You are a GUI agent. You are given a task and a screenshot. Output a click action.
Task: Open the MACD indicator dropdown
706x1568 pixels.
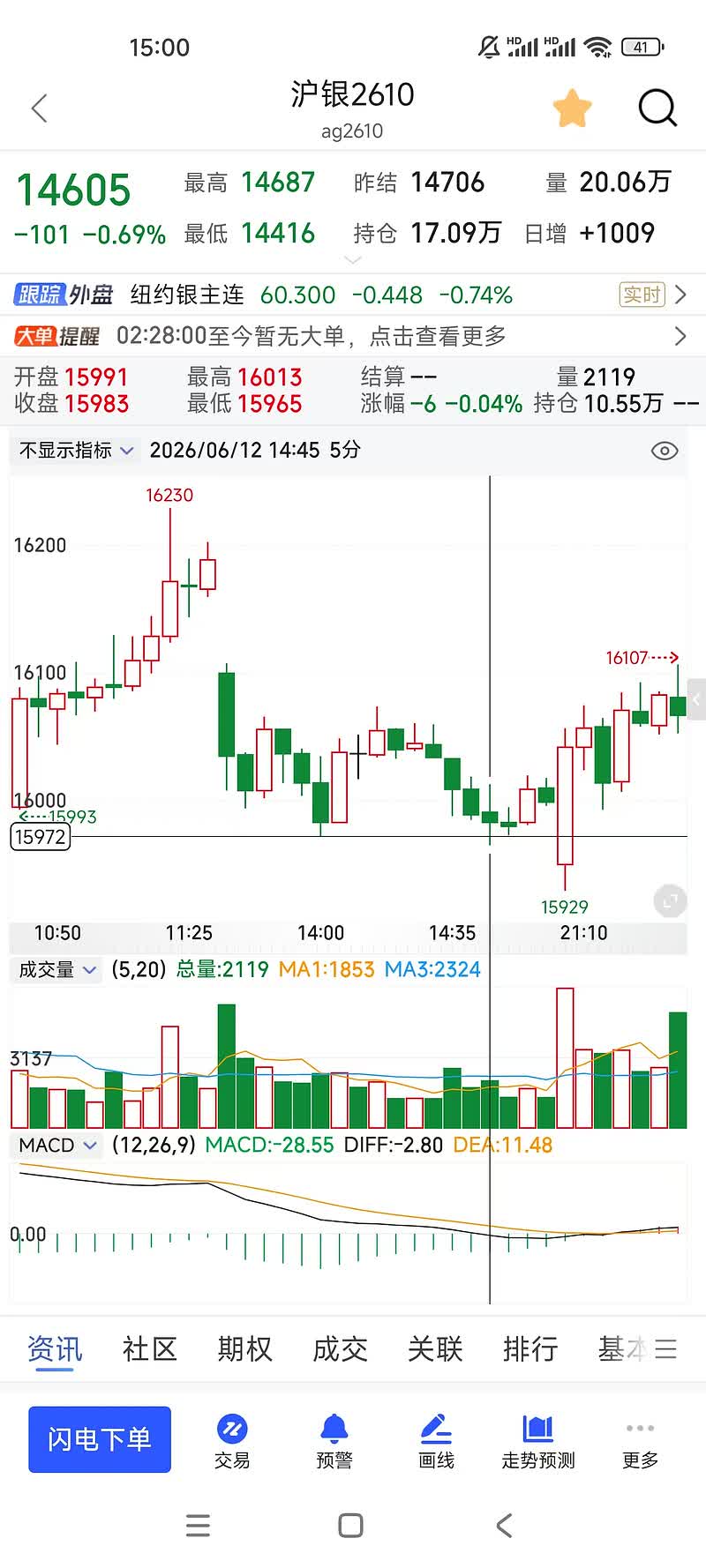57,1146
